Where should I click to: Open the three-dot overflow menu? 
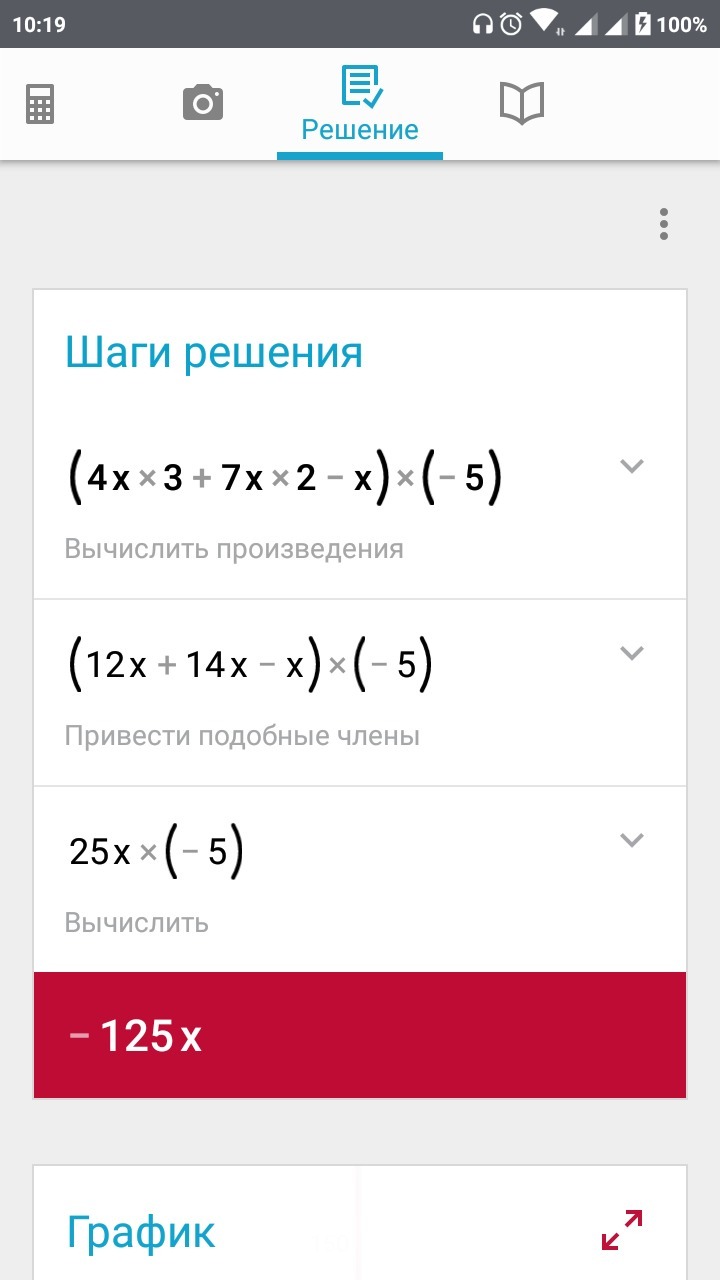[663, 224]
